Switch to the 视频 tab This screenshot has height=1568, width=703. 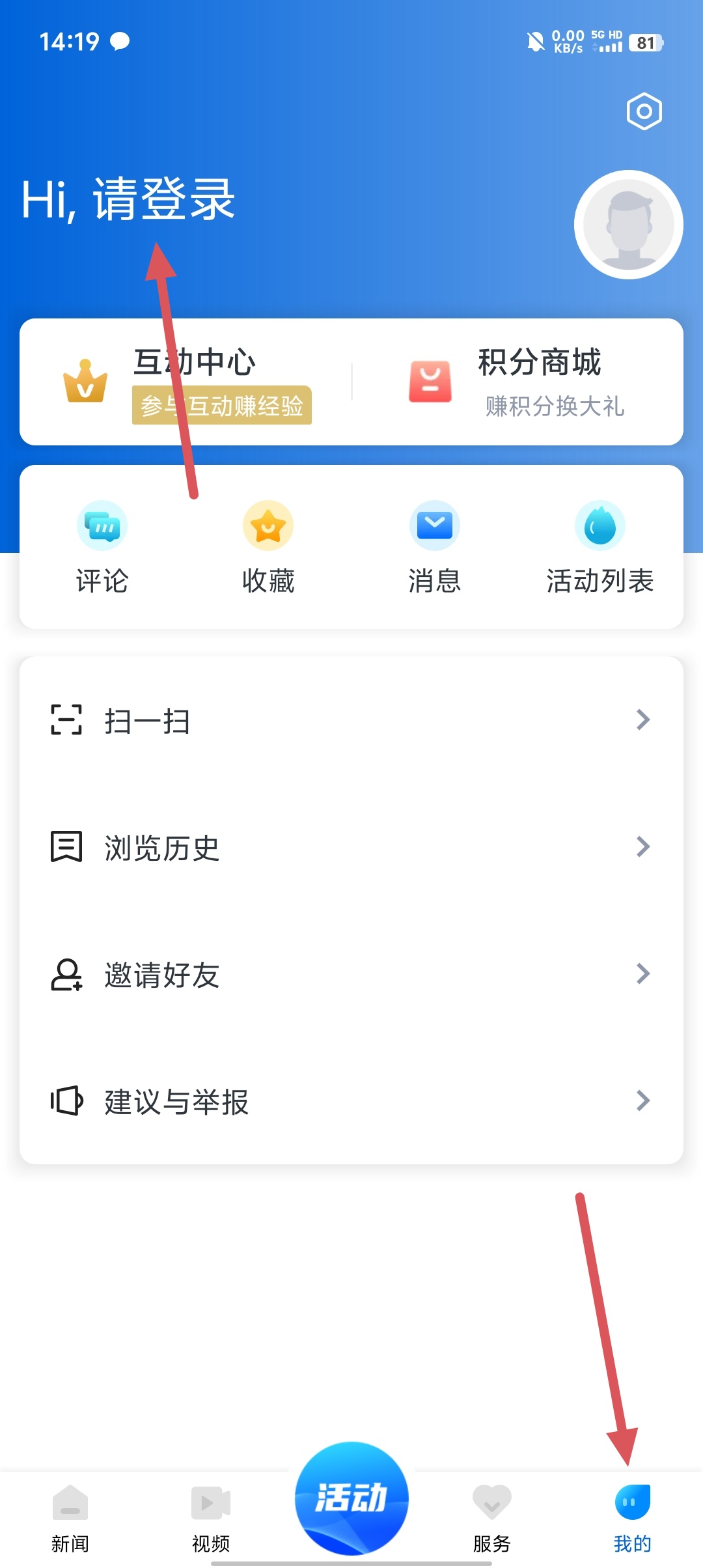point(211,1519)
